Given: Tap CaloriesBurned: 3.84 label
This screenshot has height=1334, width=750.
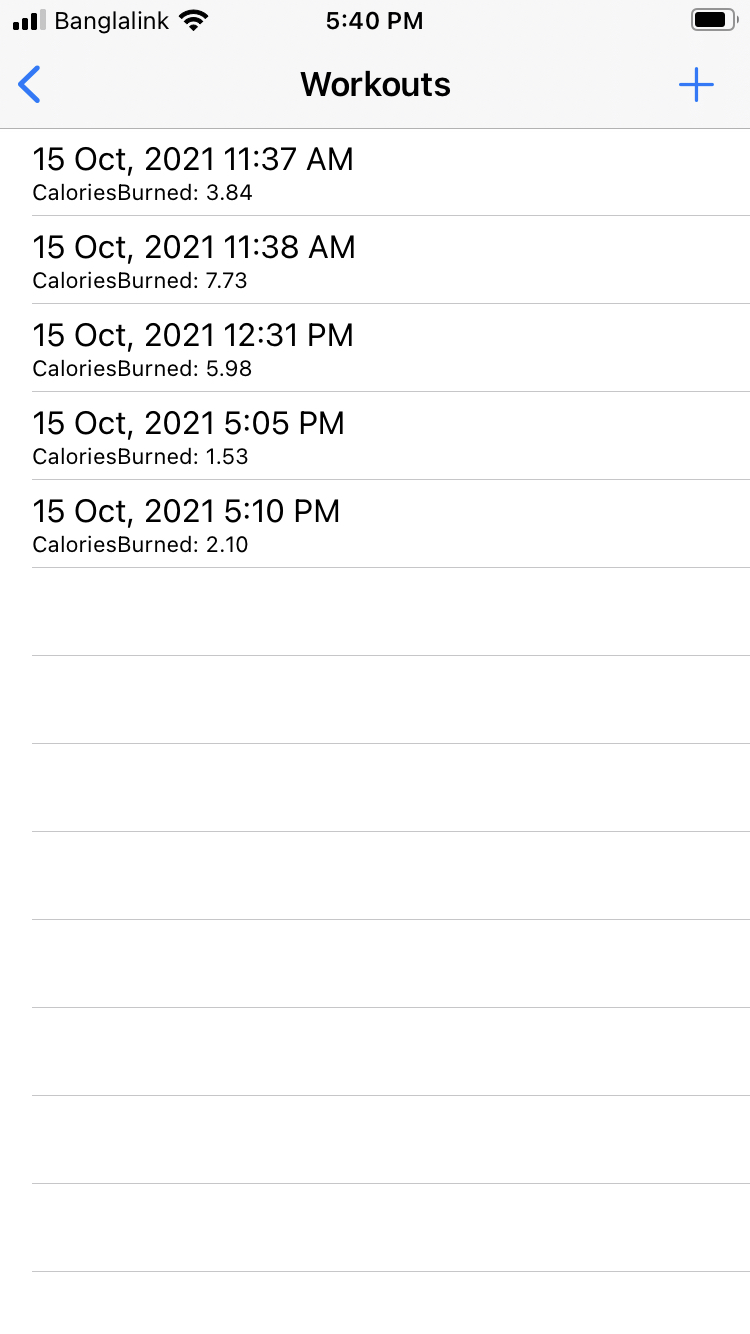Looking at the screenshot, I should click(x=141, y=192).
